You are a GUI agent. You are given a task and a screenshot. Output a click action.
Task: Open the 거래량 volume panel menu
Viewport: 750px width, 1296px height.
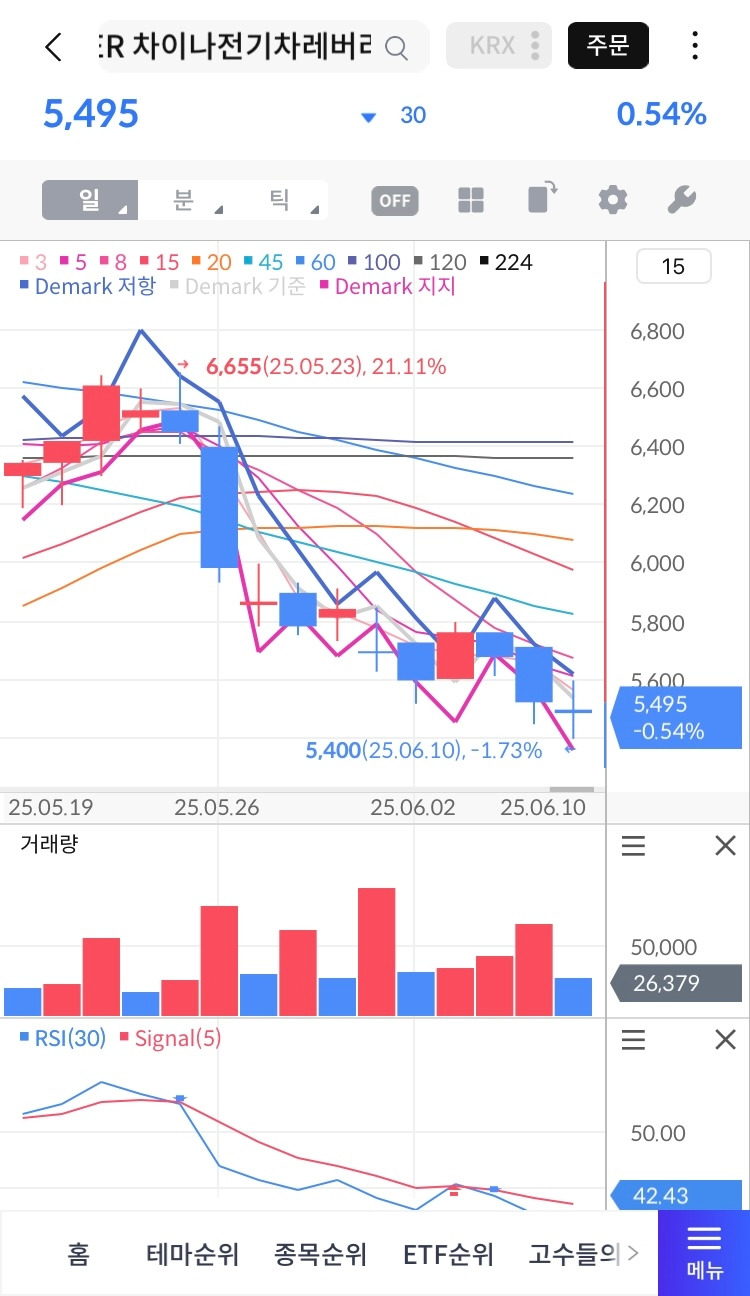[x=634, y=847]
